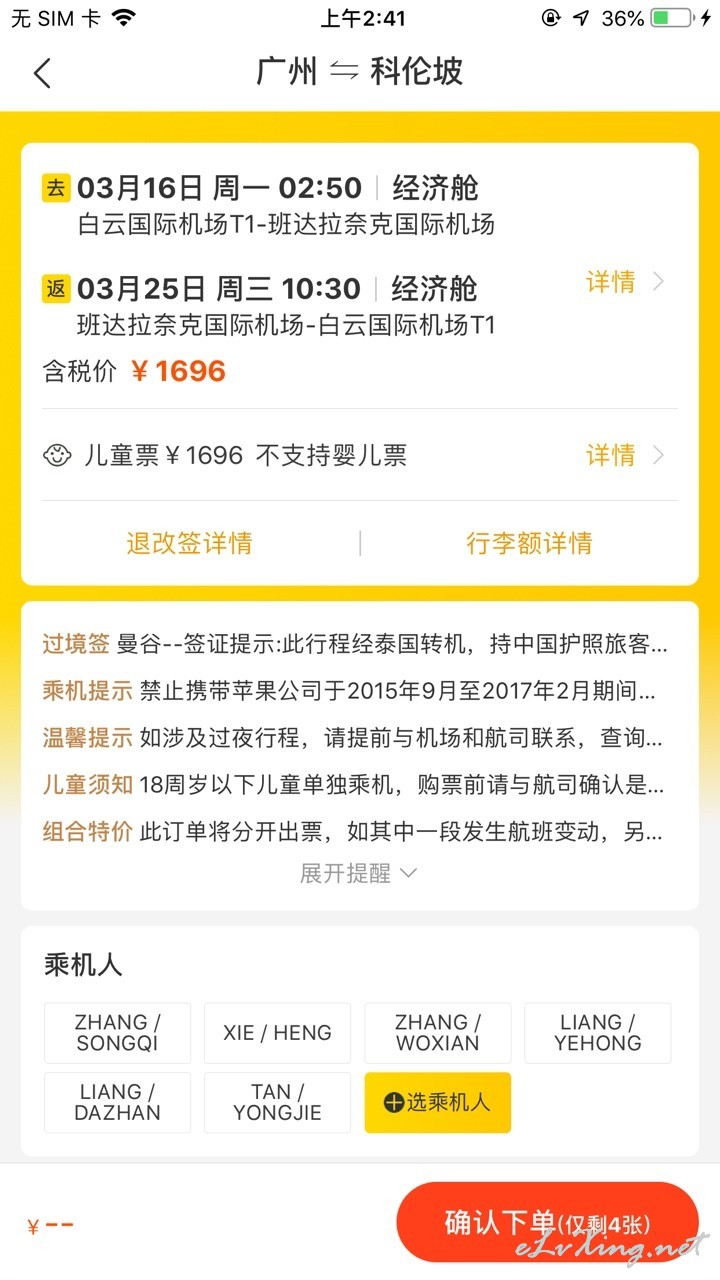
Task: Go back using the top-left arrow
Action: [42, 73]
